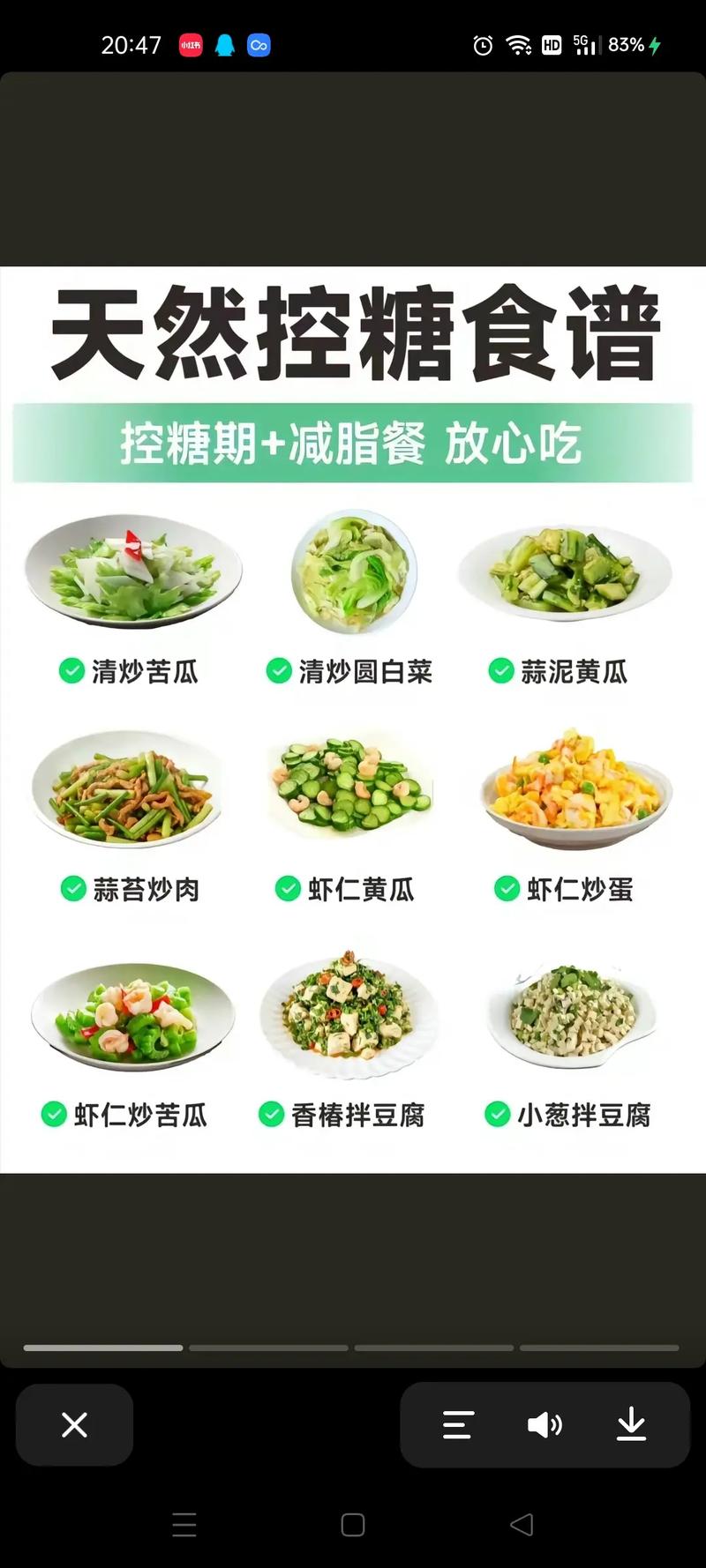Toggle the green checkmark beside 虾仁黄瓜
This screenshot has height=1568, width=706.
[287, 890]
